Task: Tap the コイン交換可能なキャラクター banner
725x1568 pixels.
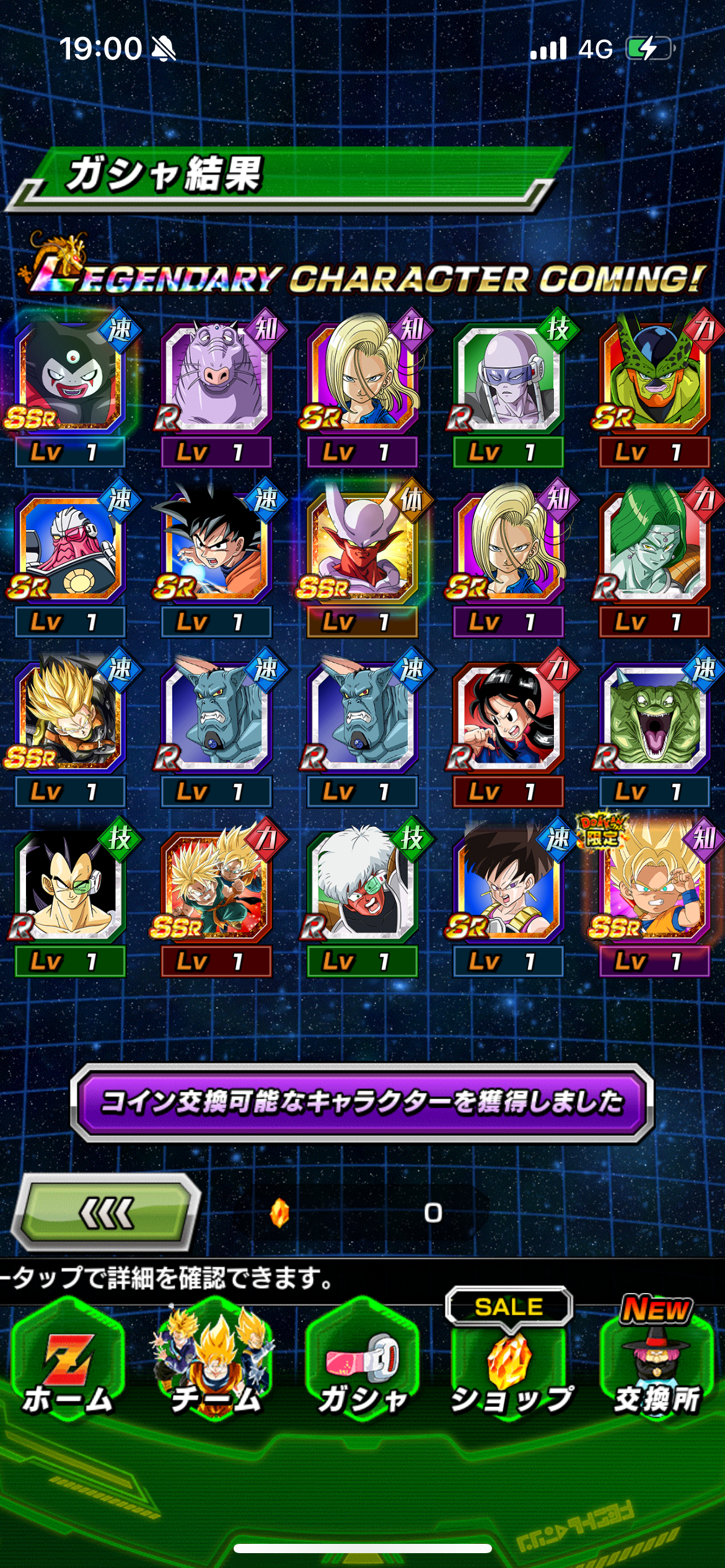Action: tap(362, 1102)
